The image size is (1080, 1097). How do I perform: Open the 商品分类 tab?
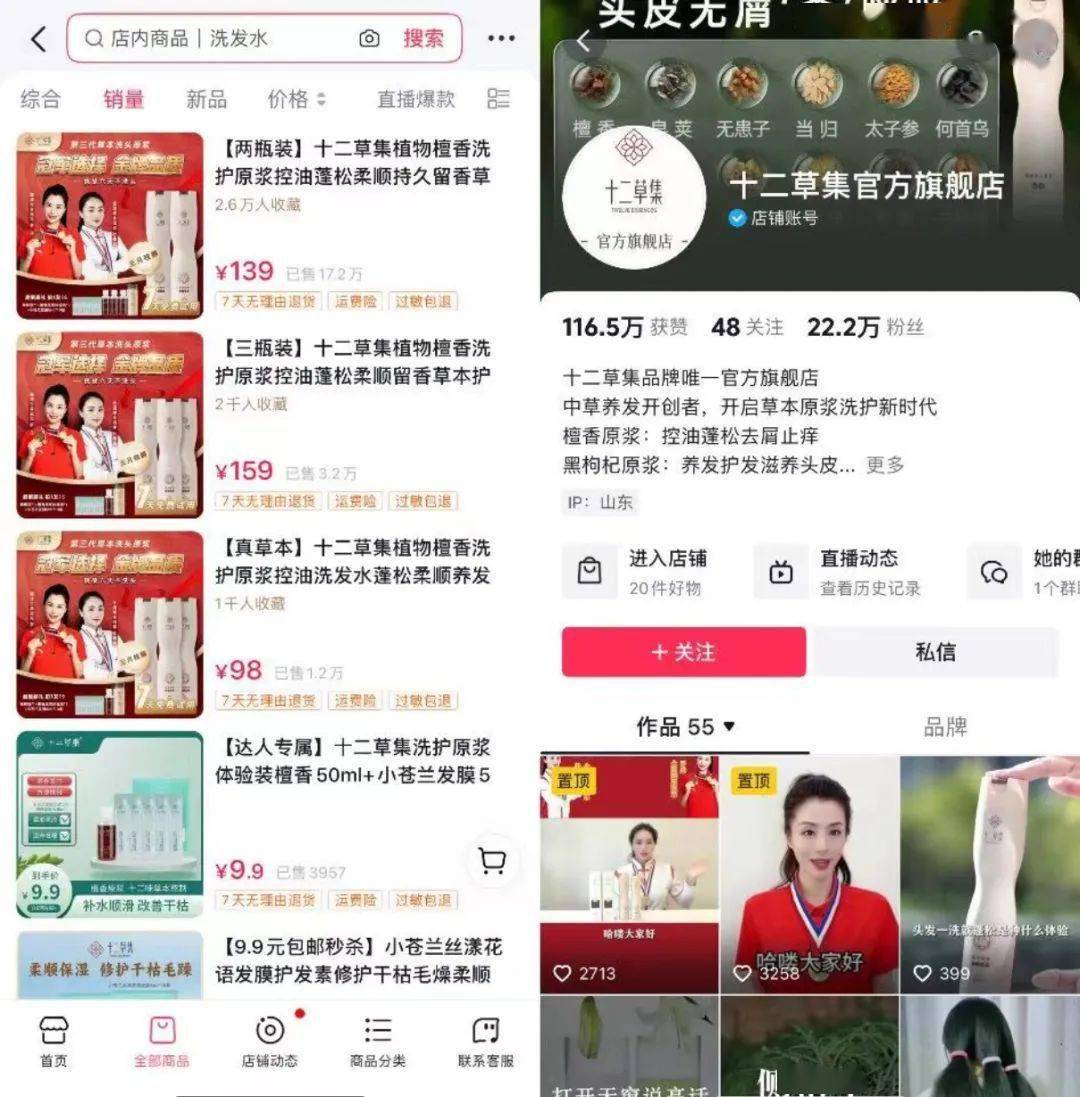coord(377,1042)
